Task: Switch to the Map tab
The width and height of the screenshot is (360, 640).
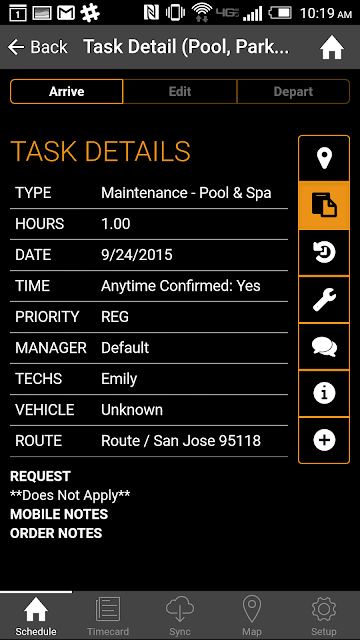Action: 252,616
